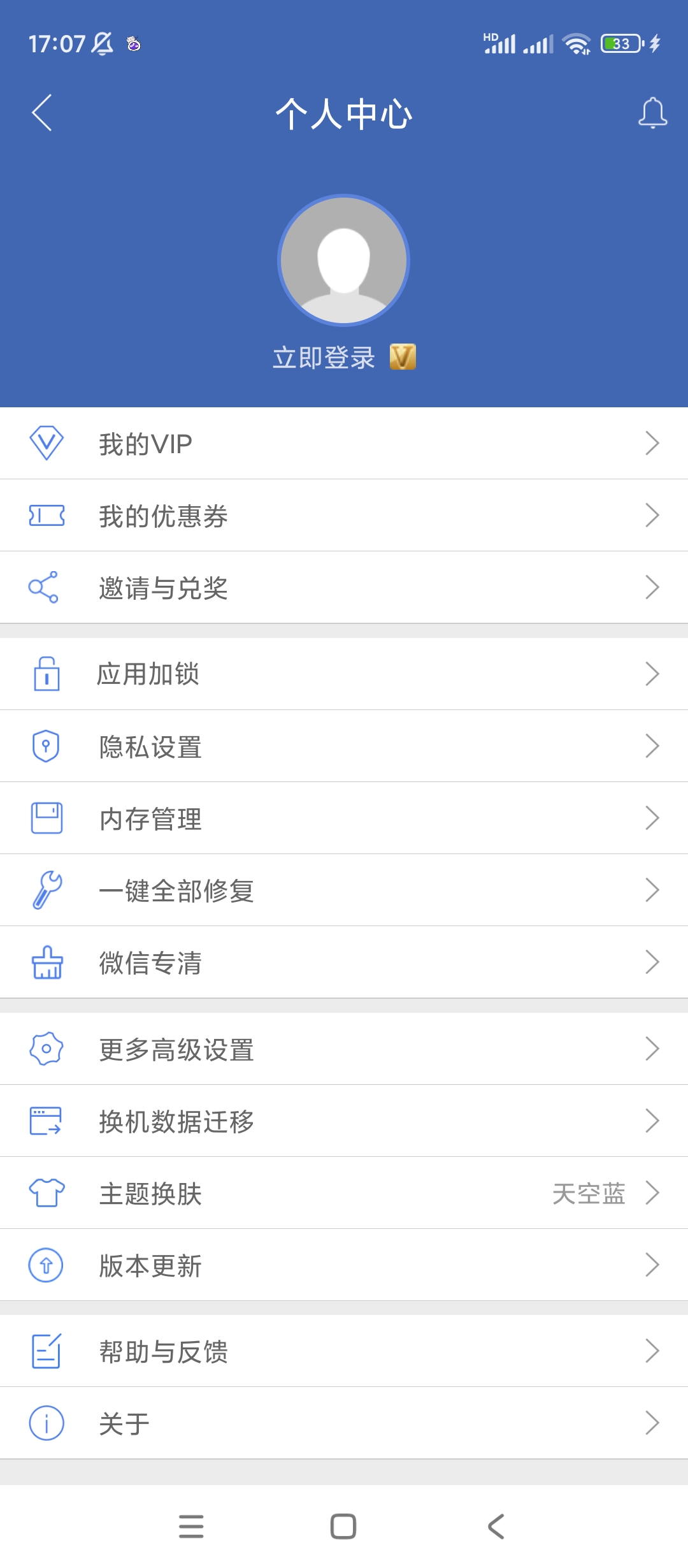This screenshot has height=1568, width=688.
Task: Click the 版本更新 upgrade arrow icon
Action: coord(47,1266)
